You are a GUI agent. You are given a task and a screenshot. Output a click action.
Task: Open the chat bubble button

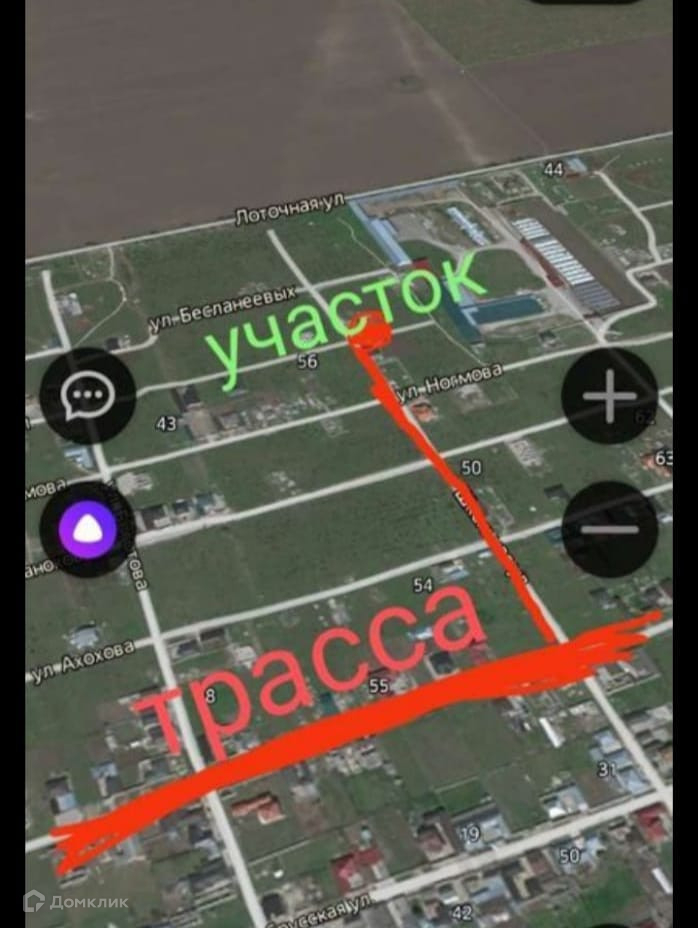click(88, 396)
